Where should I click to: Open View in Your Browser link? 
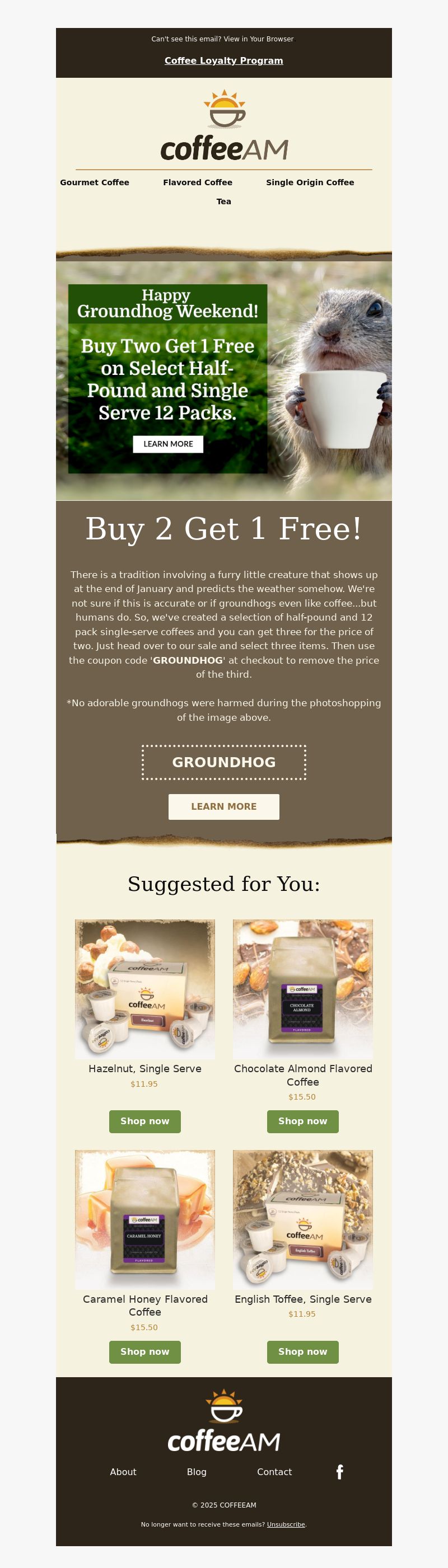[x=258, y=39]
